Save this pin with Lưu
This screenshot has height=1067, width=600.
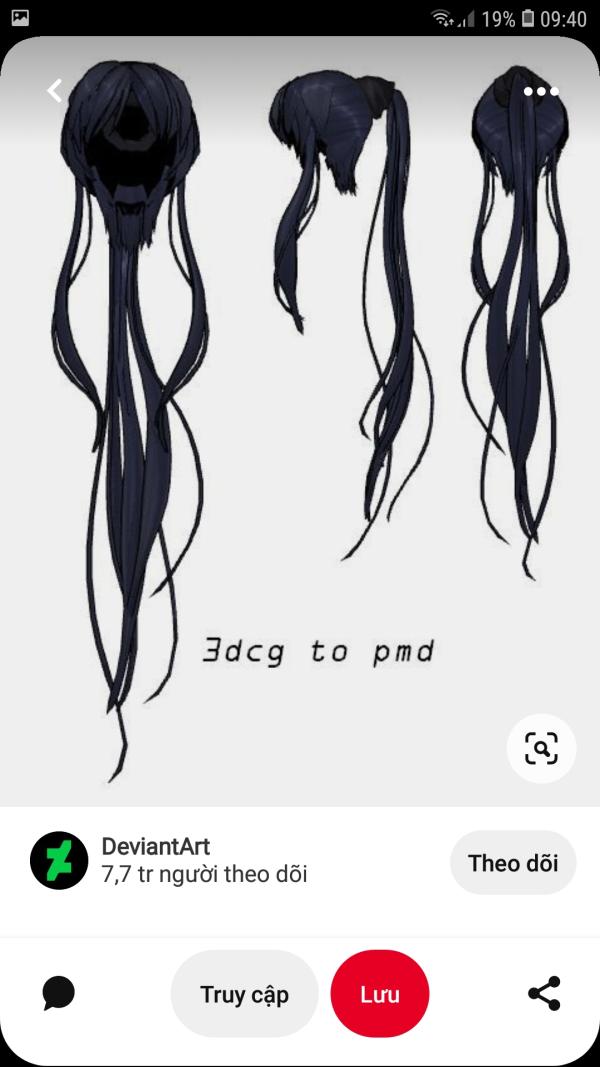click(380, 994)
